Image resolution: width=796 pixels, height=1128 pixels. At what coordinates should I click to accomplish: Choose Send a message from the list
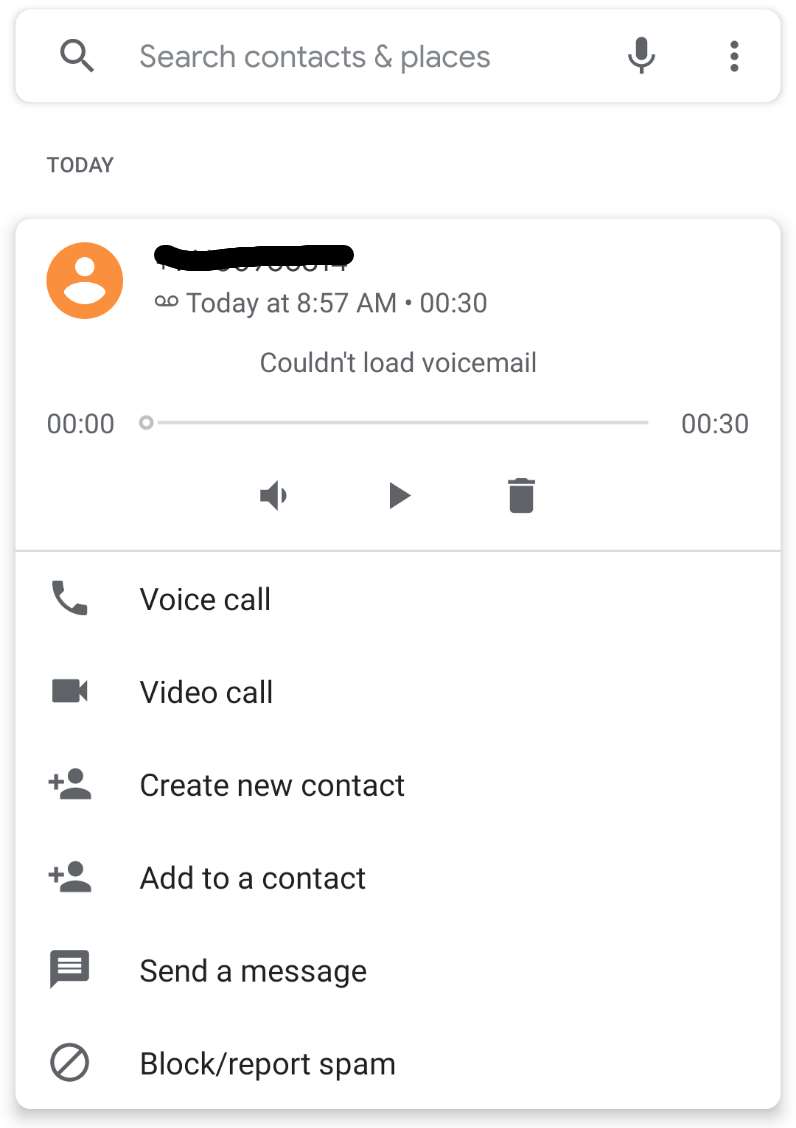pyautogui.click(x=253, y=969)
